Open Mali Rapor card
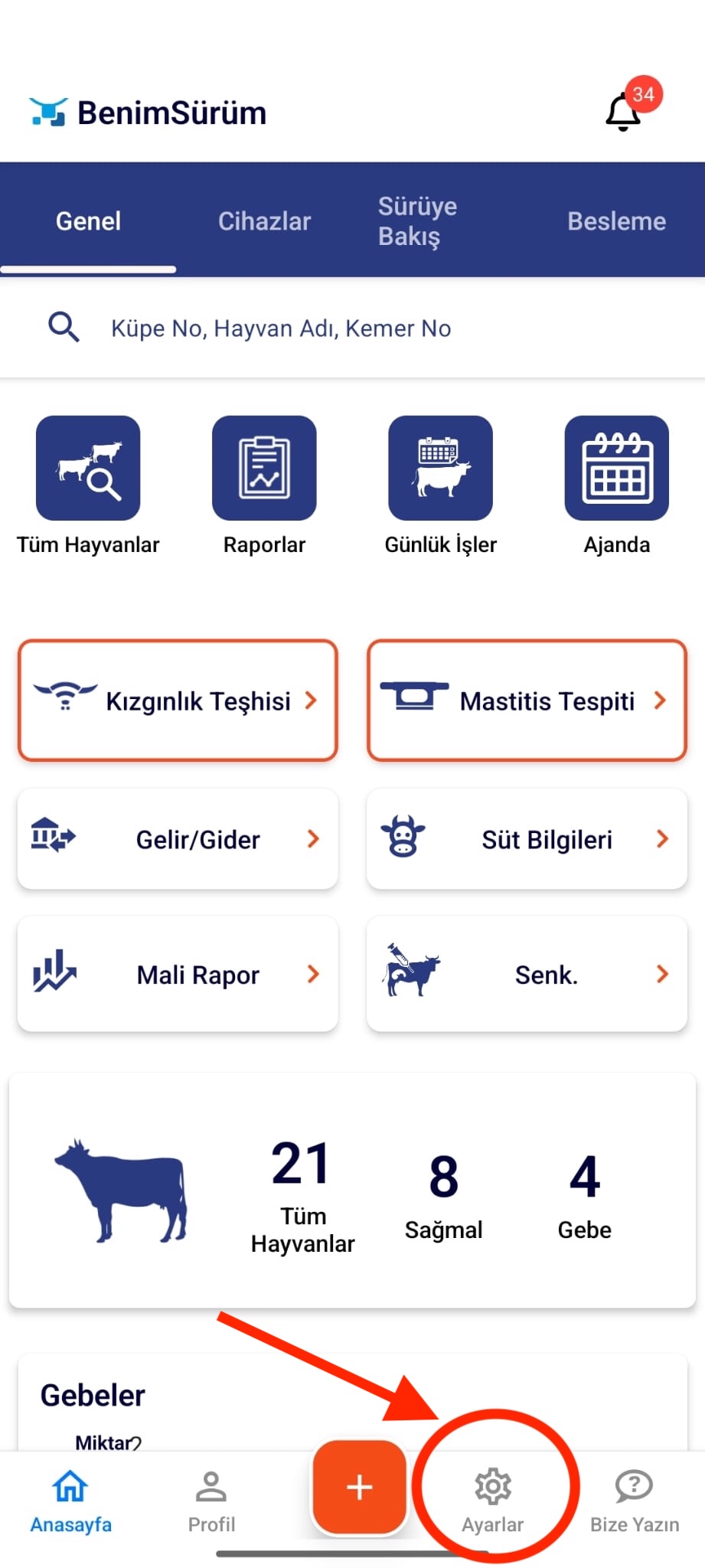The width and height of the screenshot is (705, 1568). coord(178,975)
